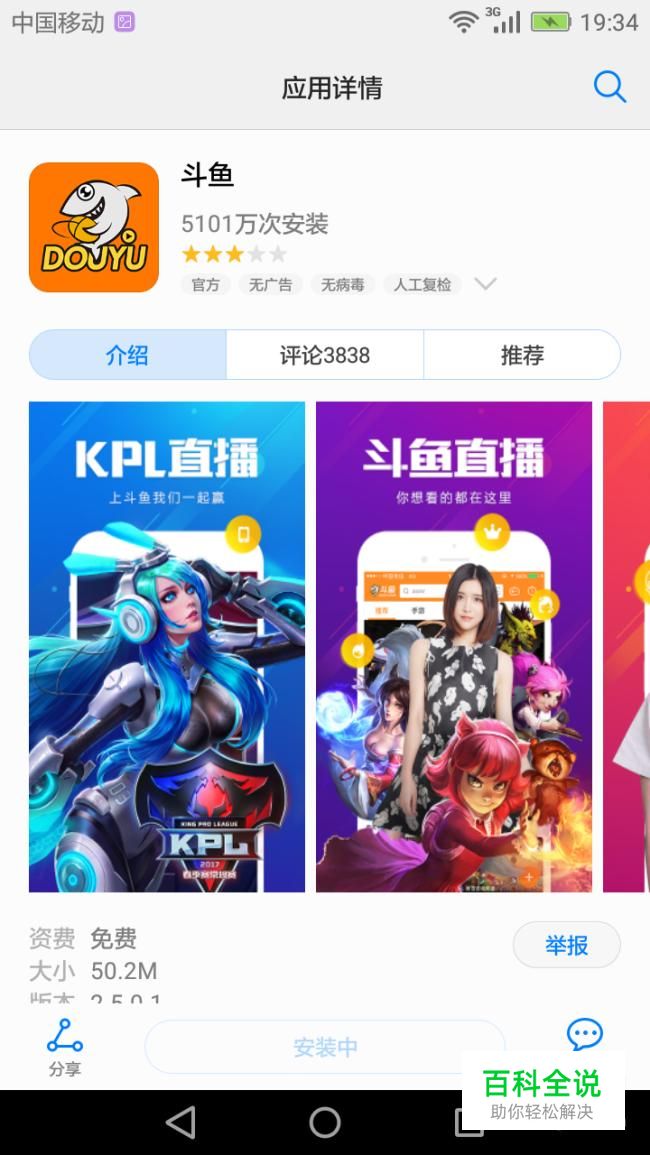The height and width of the screenshot is (1155, 650).
Task: Open the KPL直播 screenshot preview
Action: [167, 646]
